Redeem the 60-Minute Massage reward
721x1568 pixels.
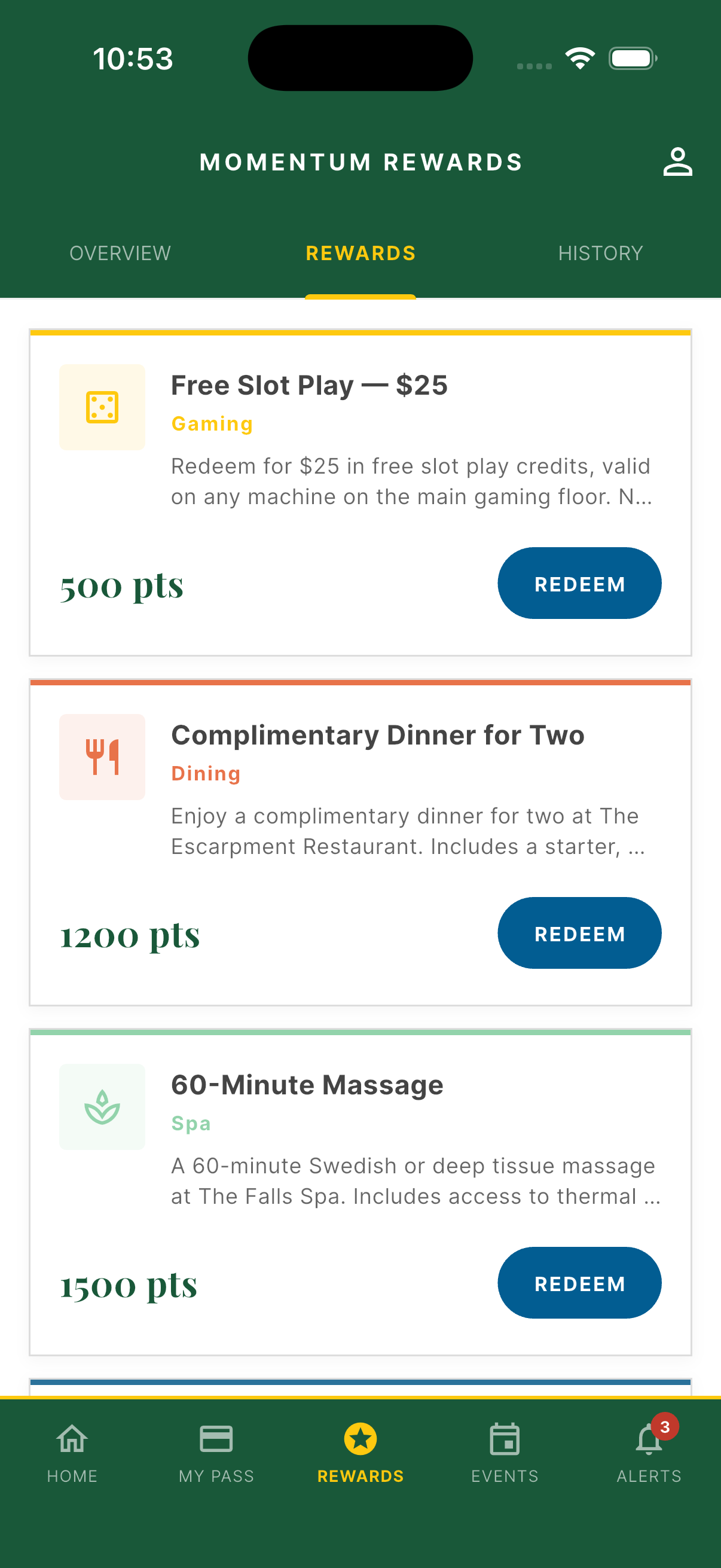(x=579, y=1283)
